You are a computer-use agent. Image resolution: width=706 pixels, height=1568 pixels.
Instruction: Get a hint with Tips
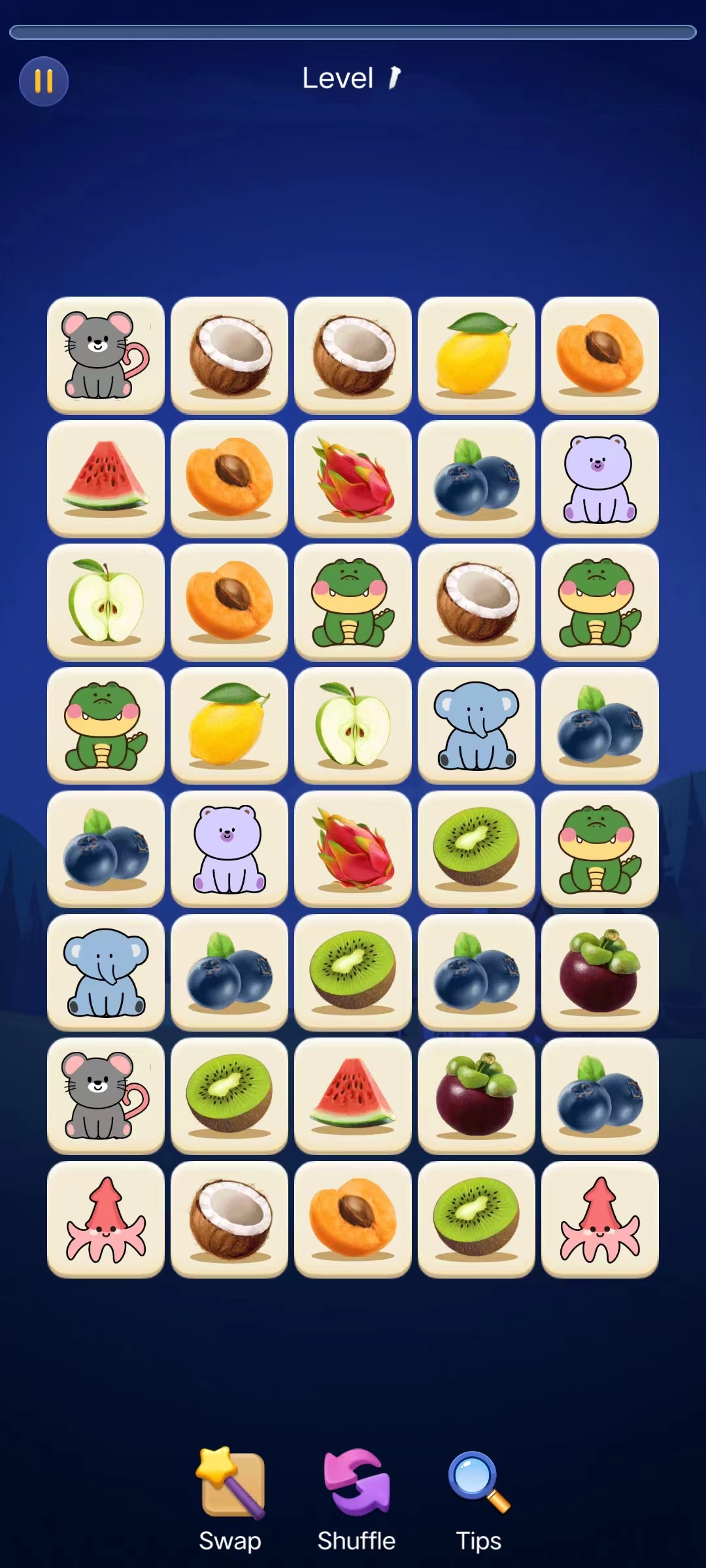pos(479,1499)
